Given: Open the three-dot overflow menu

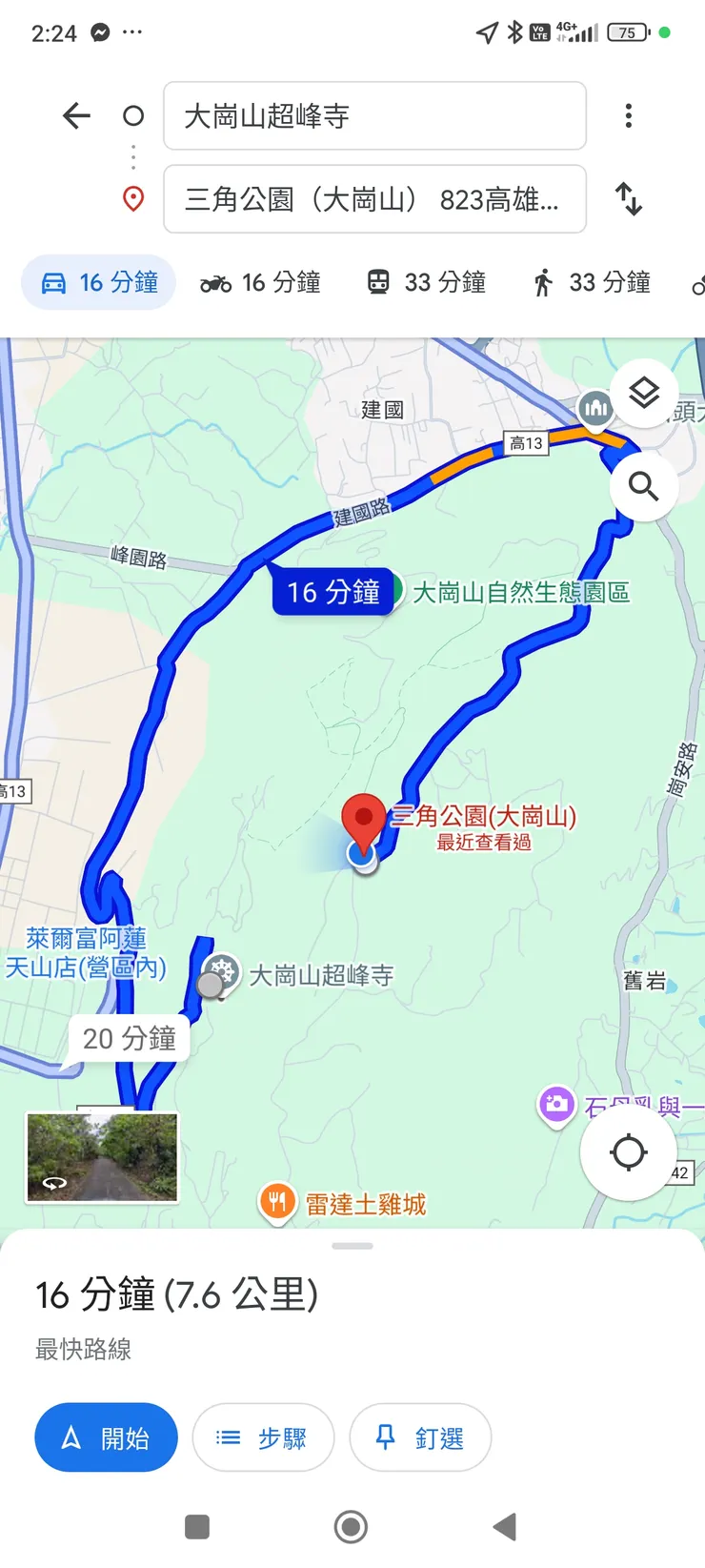Looking at the screenshot, I should (629, 115).
